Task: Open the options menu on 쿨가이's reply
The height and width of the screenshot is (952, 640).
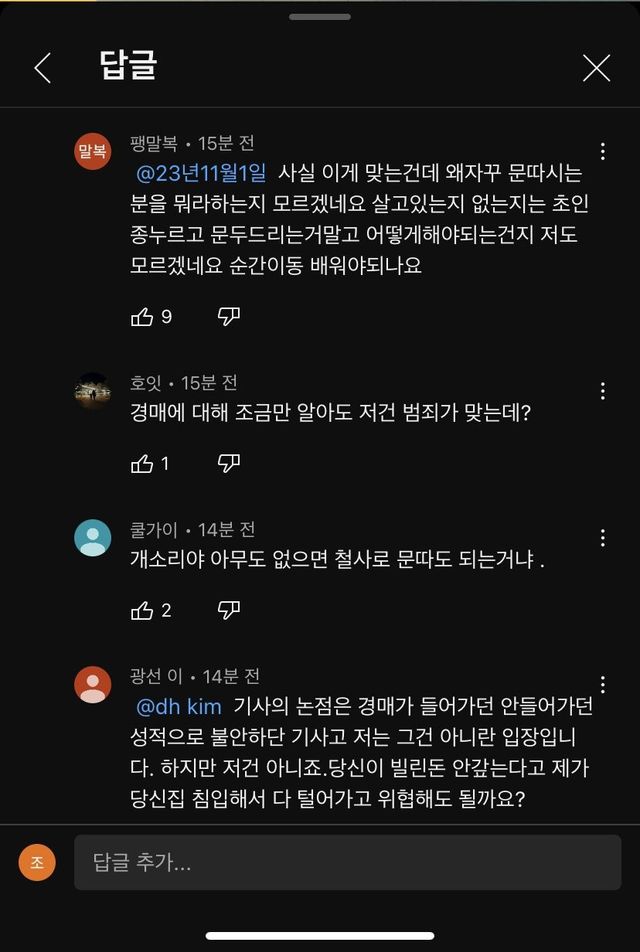Action: click(x=602, y=538)
